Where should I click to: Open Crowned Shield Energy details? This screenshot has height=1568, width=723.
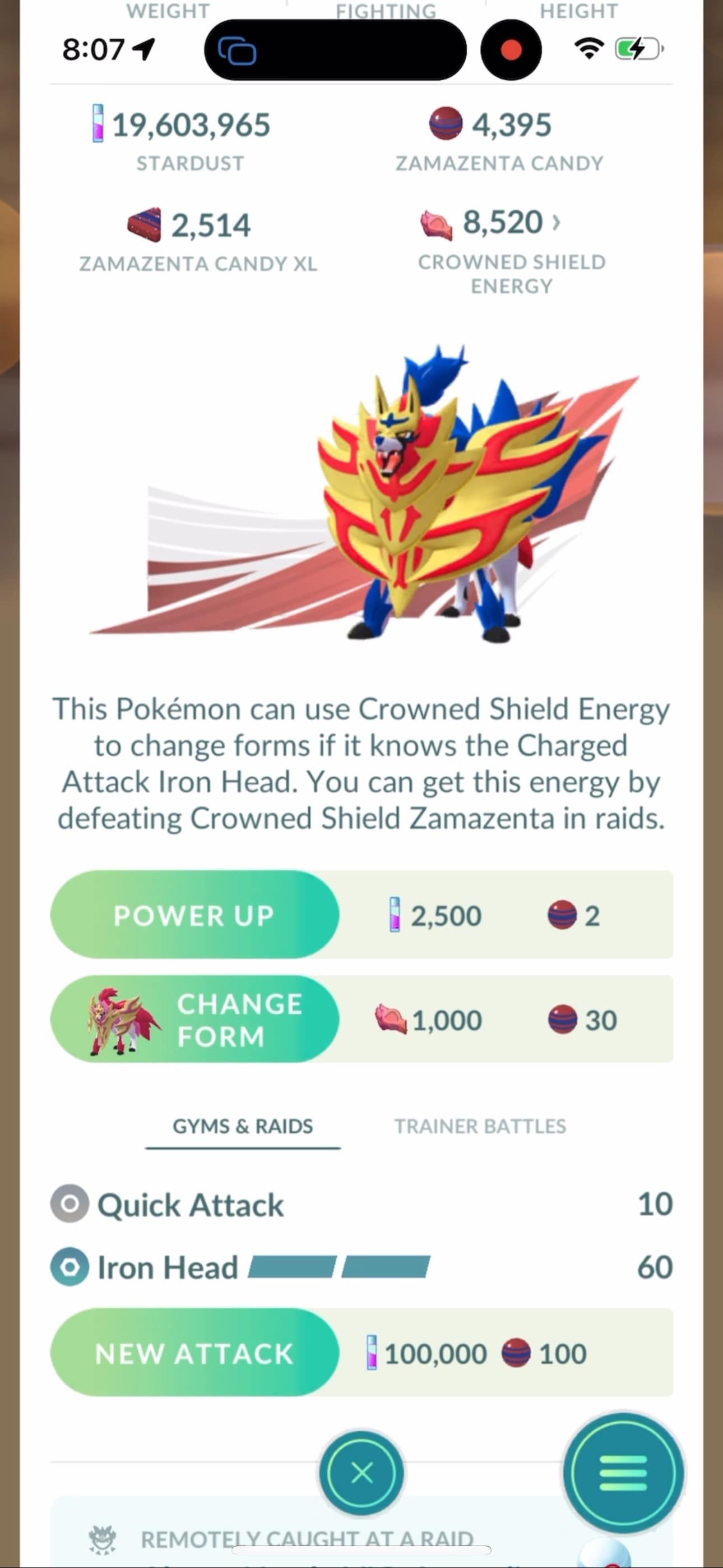tap(511, 223)
